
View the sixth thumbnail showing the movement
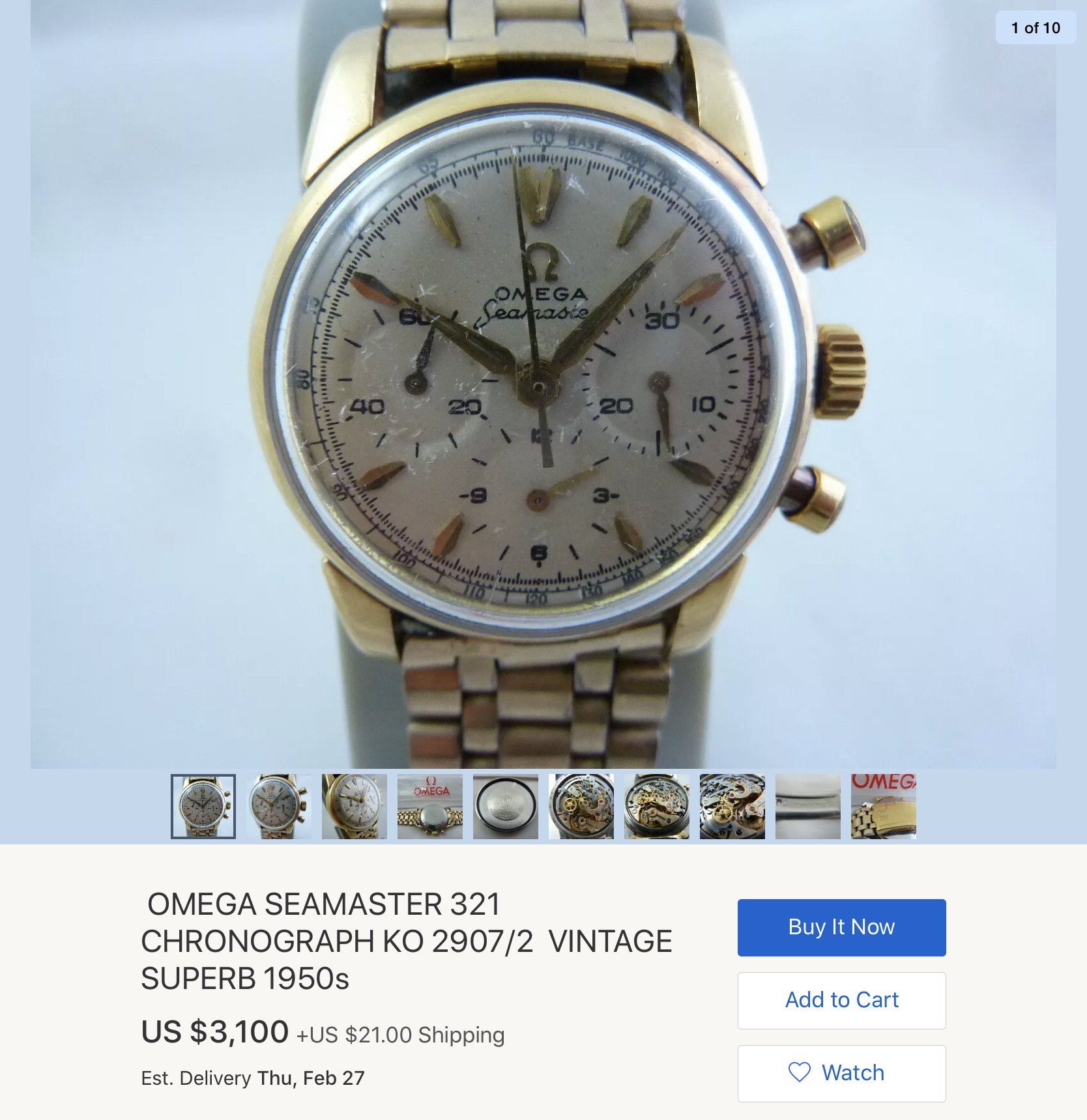point(581,806)
